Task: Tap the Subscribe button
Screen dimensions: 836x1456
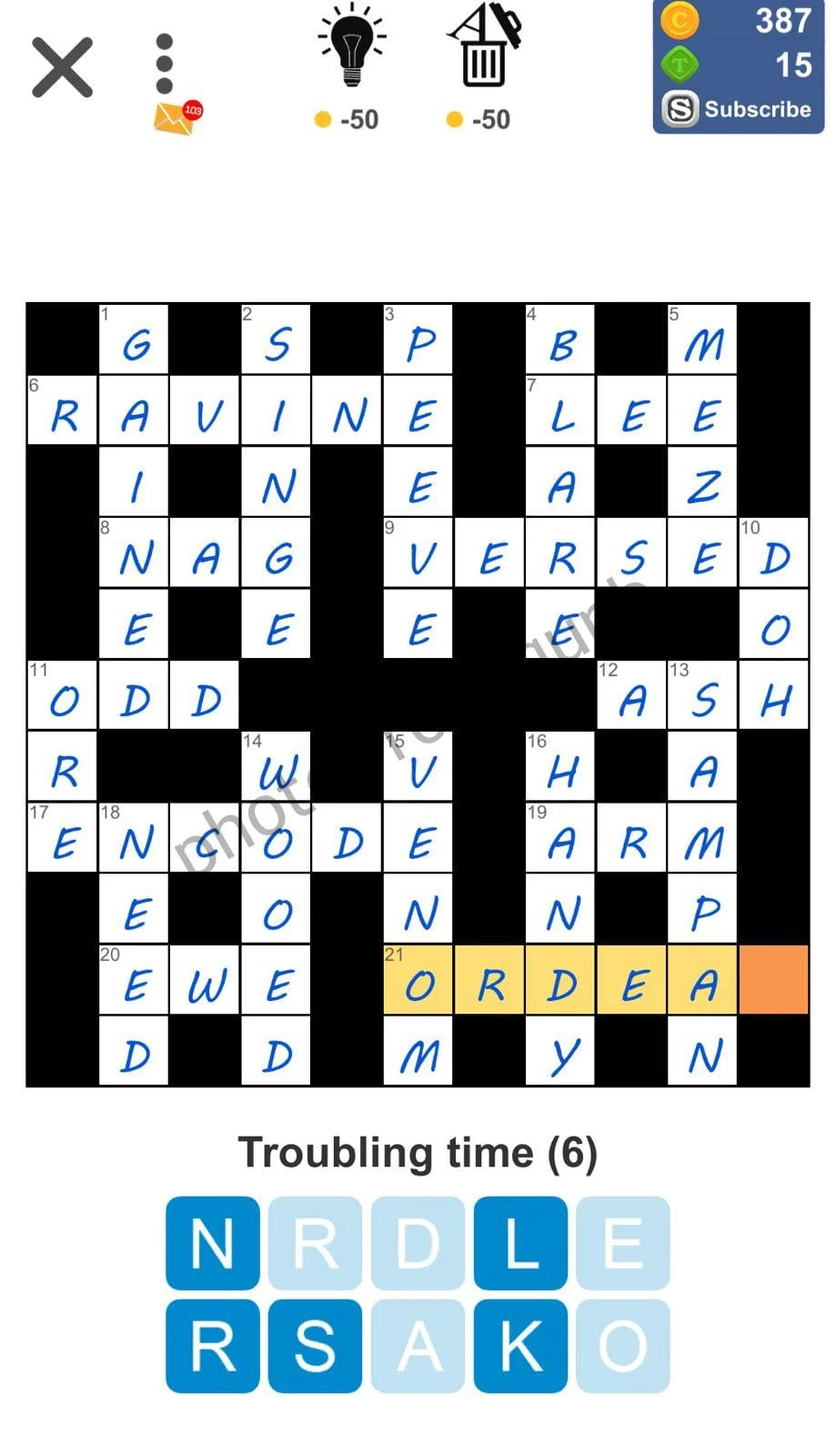Action: 738,109
